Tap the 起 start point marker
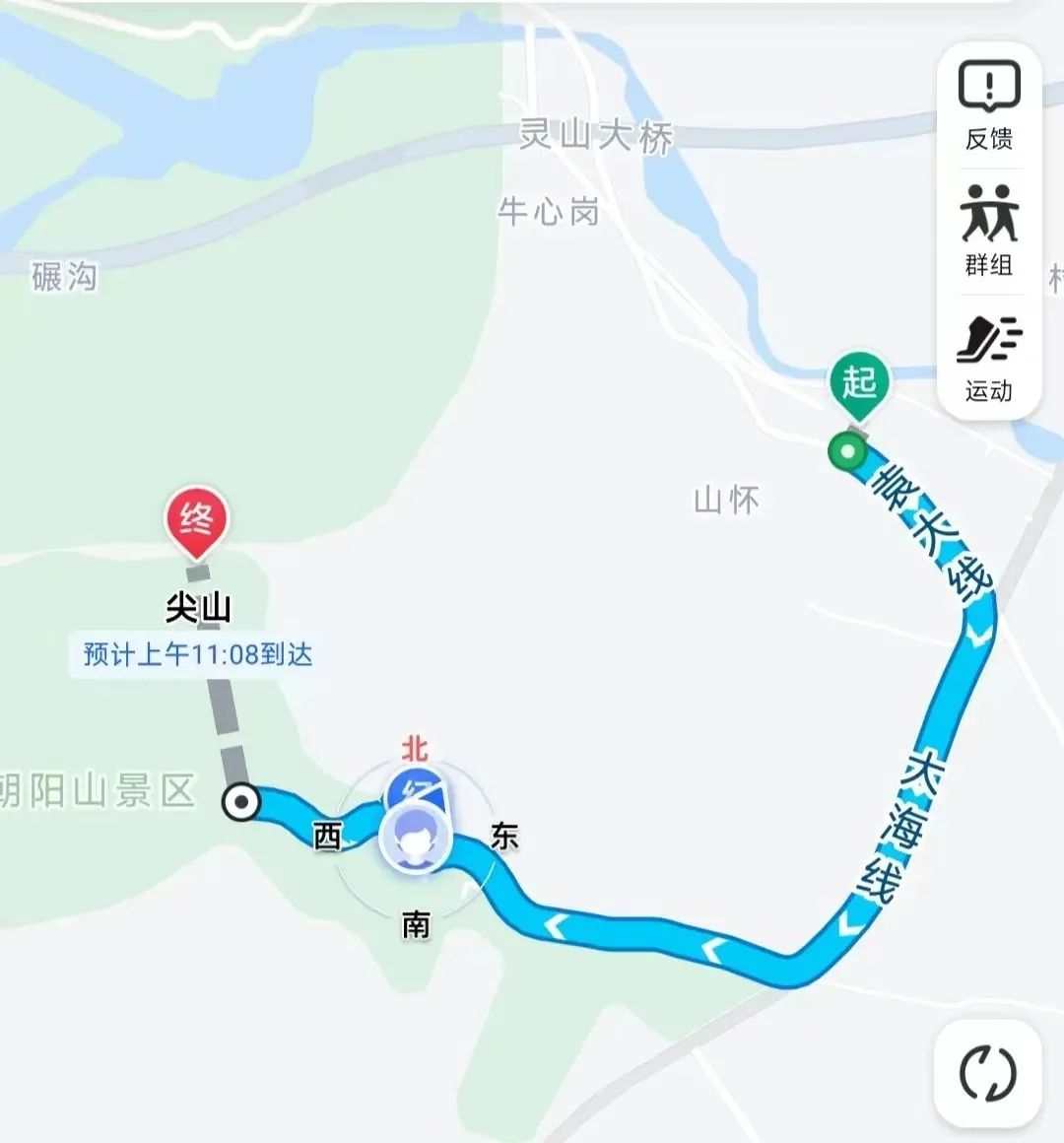The width and height of the screenshot is (1064, 1143). click(x=859, y=382)
